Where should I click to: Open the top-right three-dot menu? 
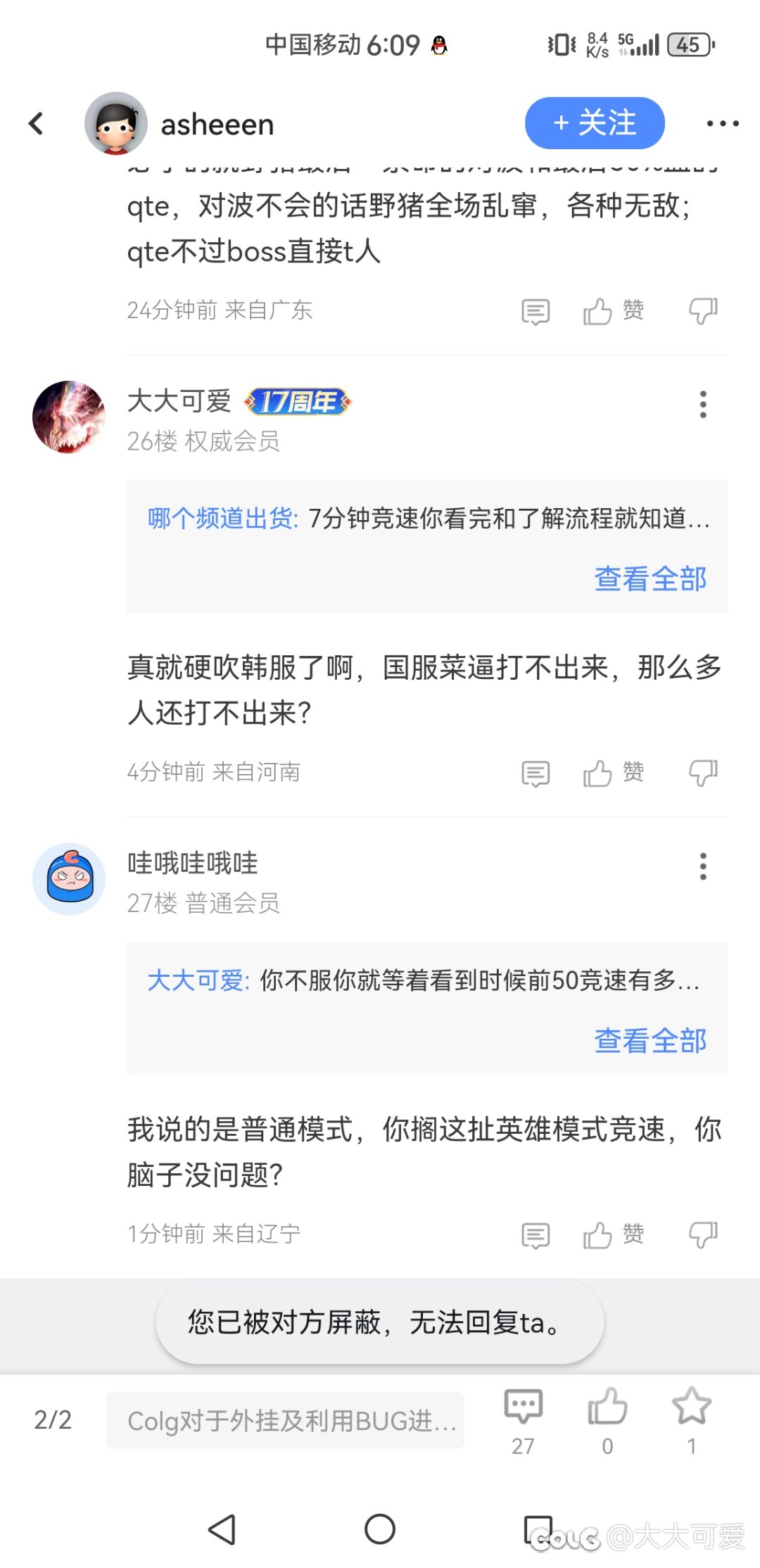point(723,124)
